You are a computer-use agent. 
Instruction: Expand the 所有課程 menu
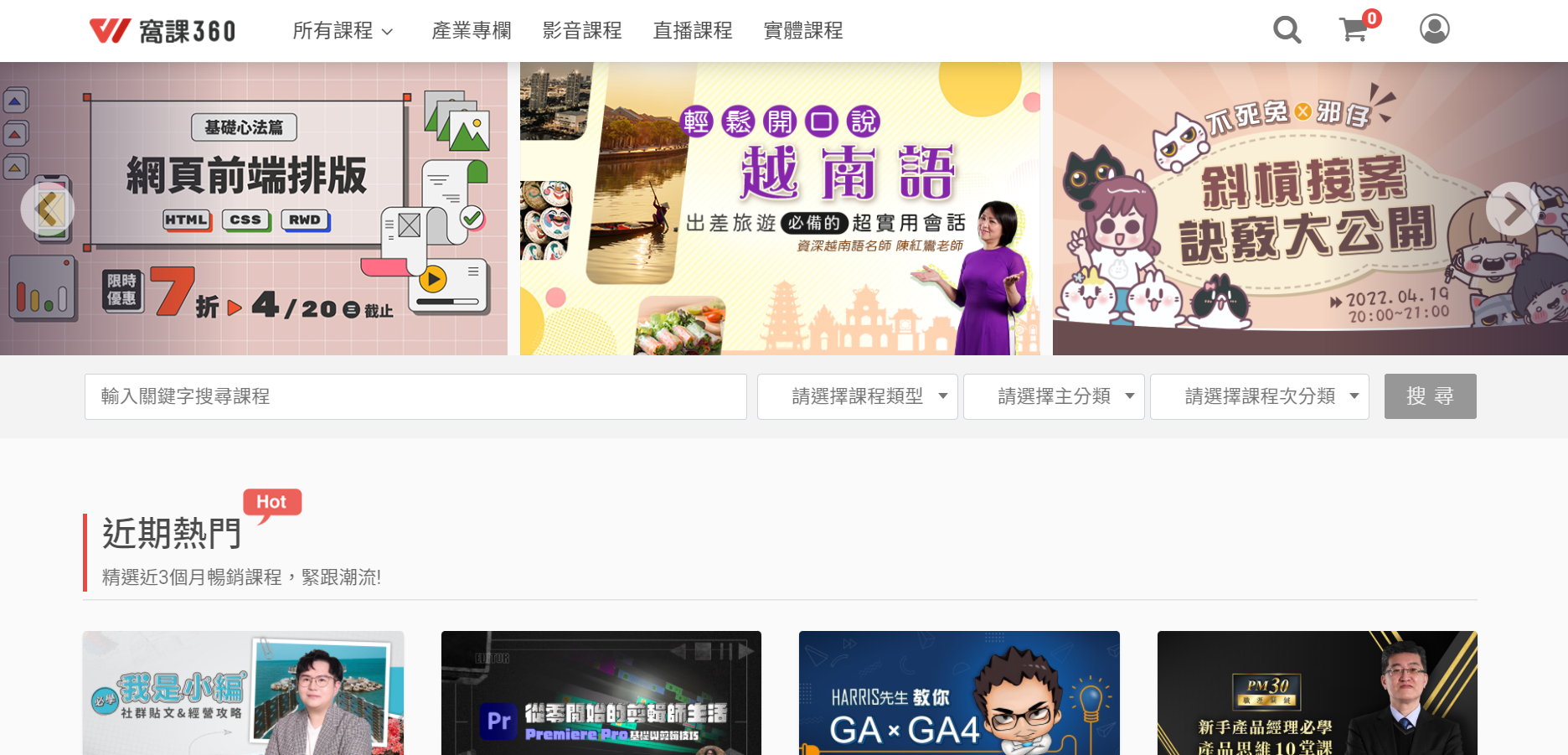point(343,31)
